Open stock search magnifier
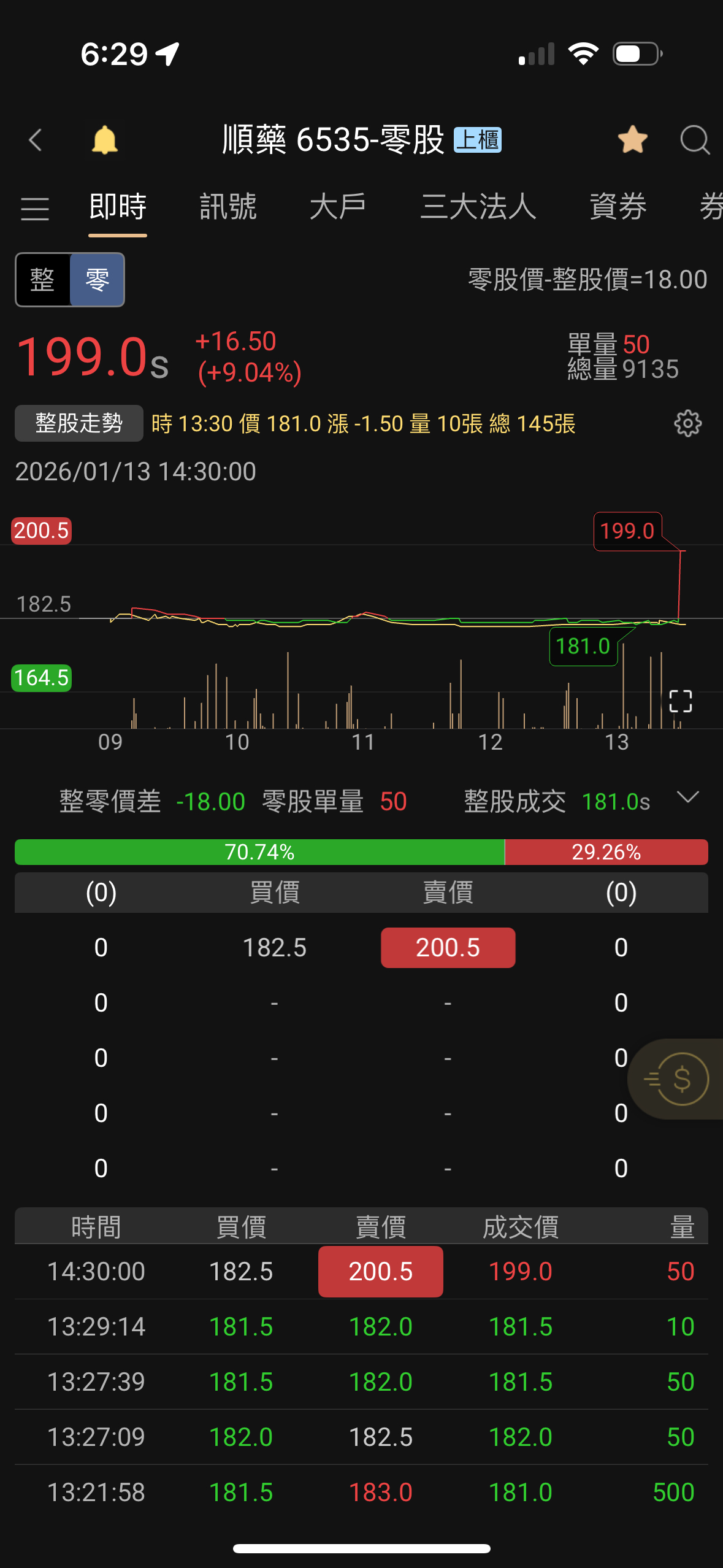 (x=694, y=140)
